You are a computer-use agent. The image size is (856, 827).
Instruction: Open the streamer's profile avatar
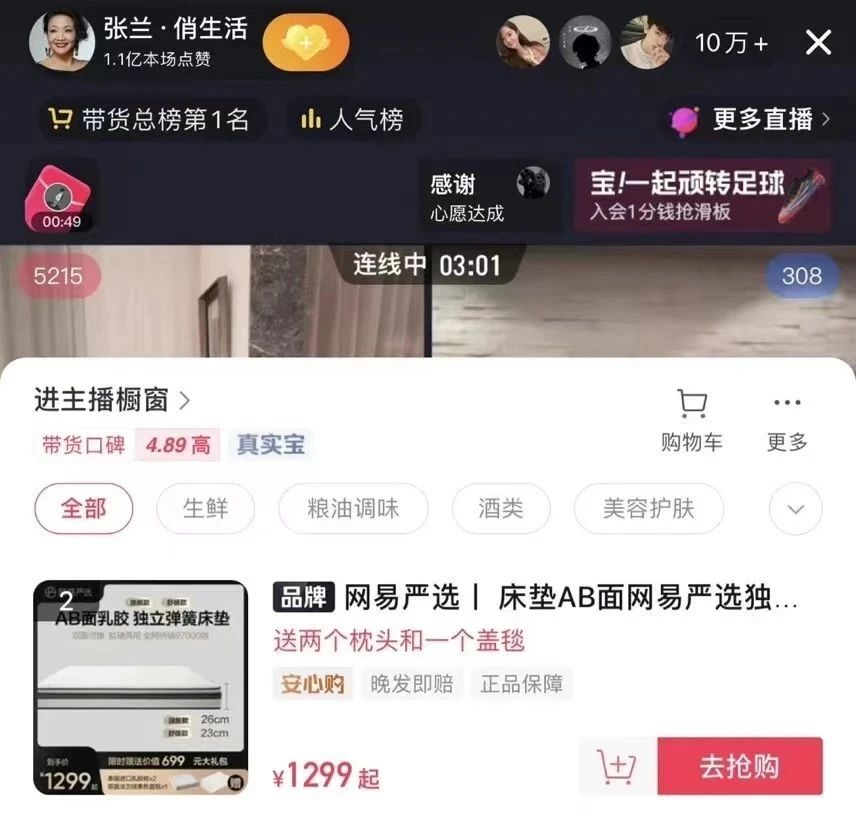62,42
